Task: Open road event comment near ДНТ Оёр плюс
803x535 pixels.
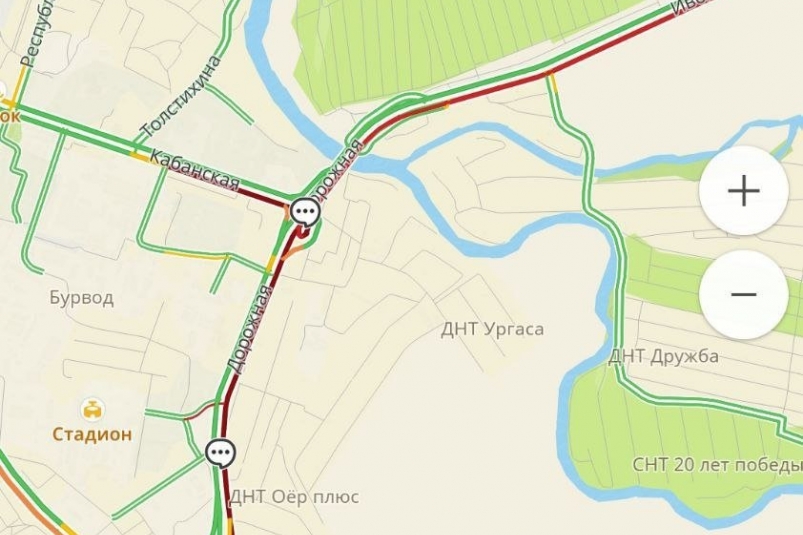Action: 220,453
